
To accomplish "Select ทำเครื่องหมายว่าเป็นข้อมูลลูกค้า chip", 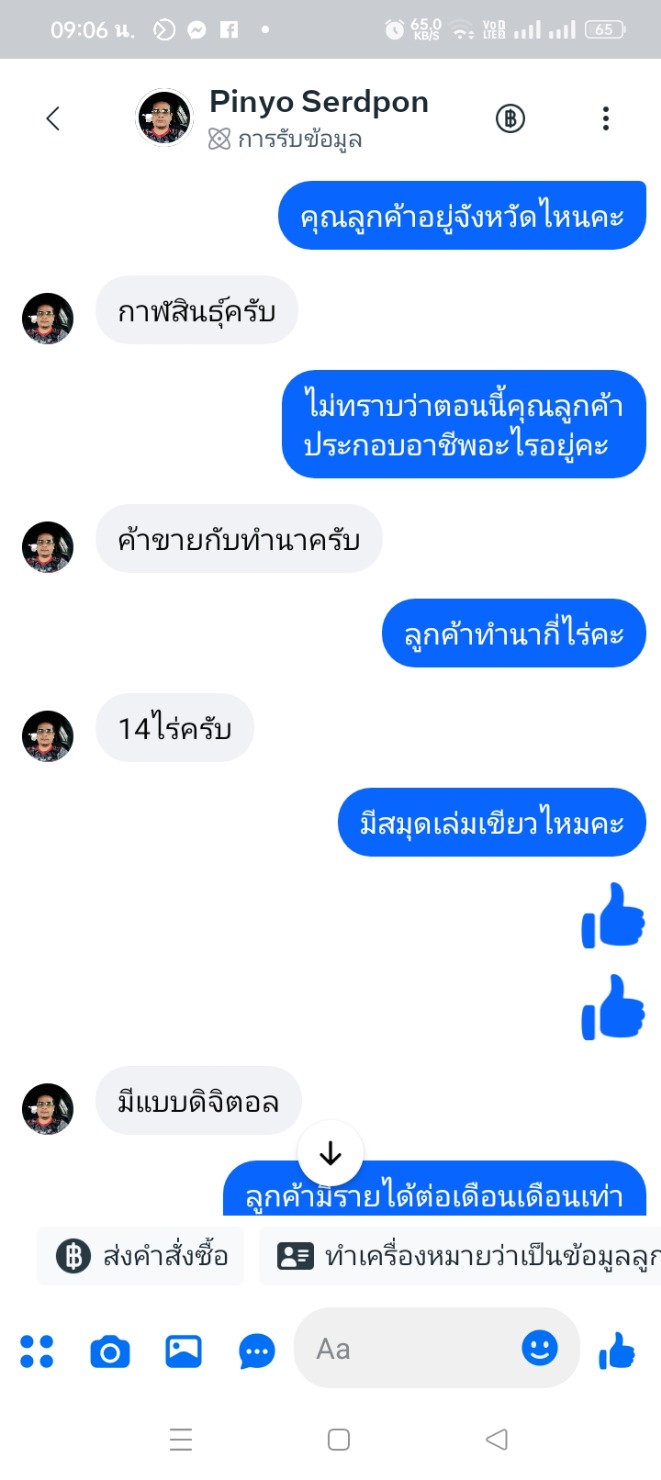I will pos(462,1255).
